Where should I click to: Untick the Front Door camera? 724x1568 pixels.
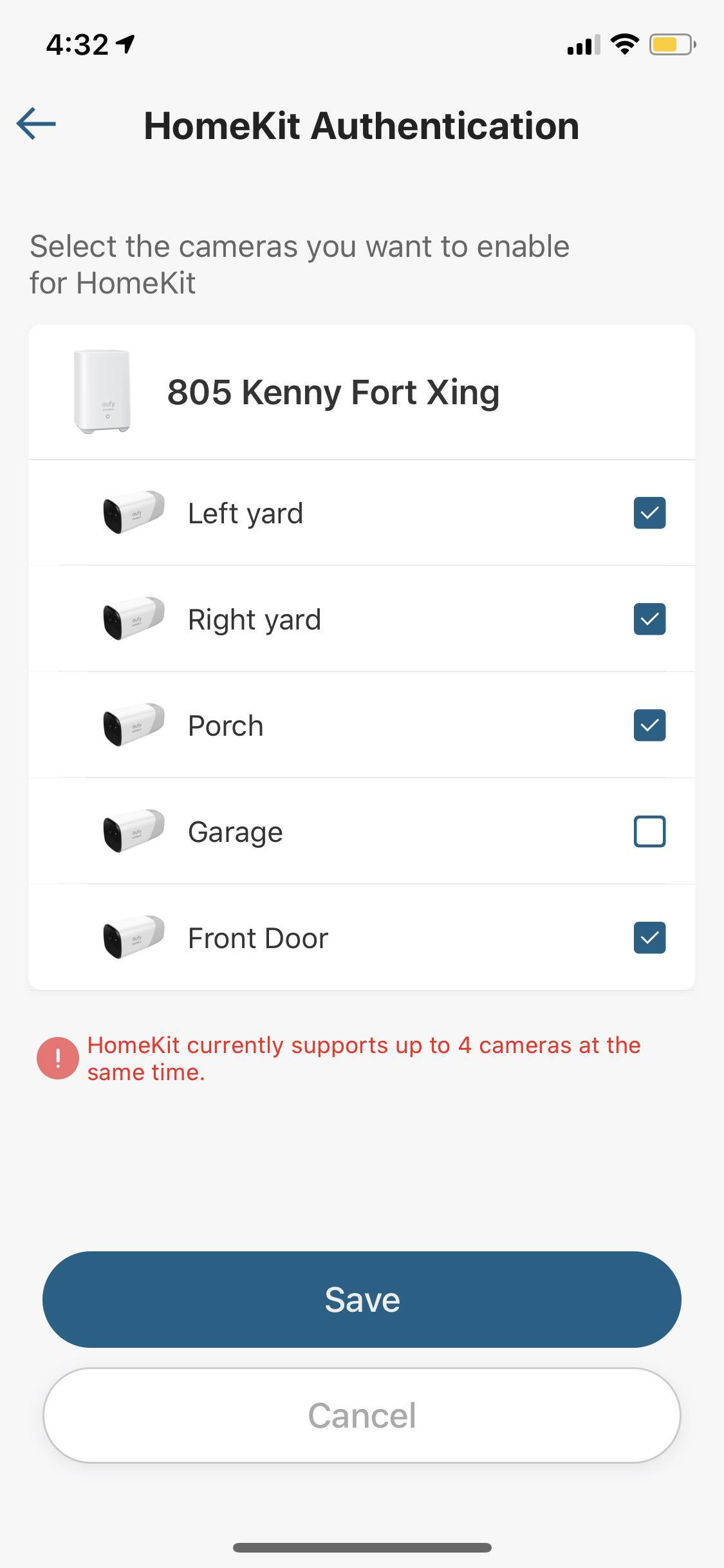(649, 938)
